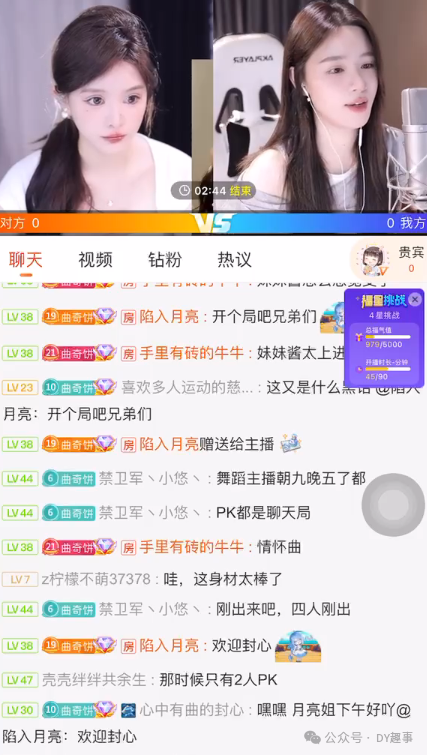Open 壳壳绊绊共余生's profile from chat
The height and width of the screenshot is (755, 427).
point(94,680)
